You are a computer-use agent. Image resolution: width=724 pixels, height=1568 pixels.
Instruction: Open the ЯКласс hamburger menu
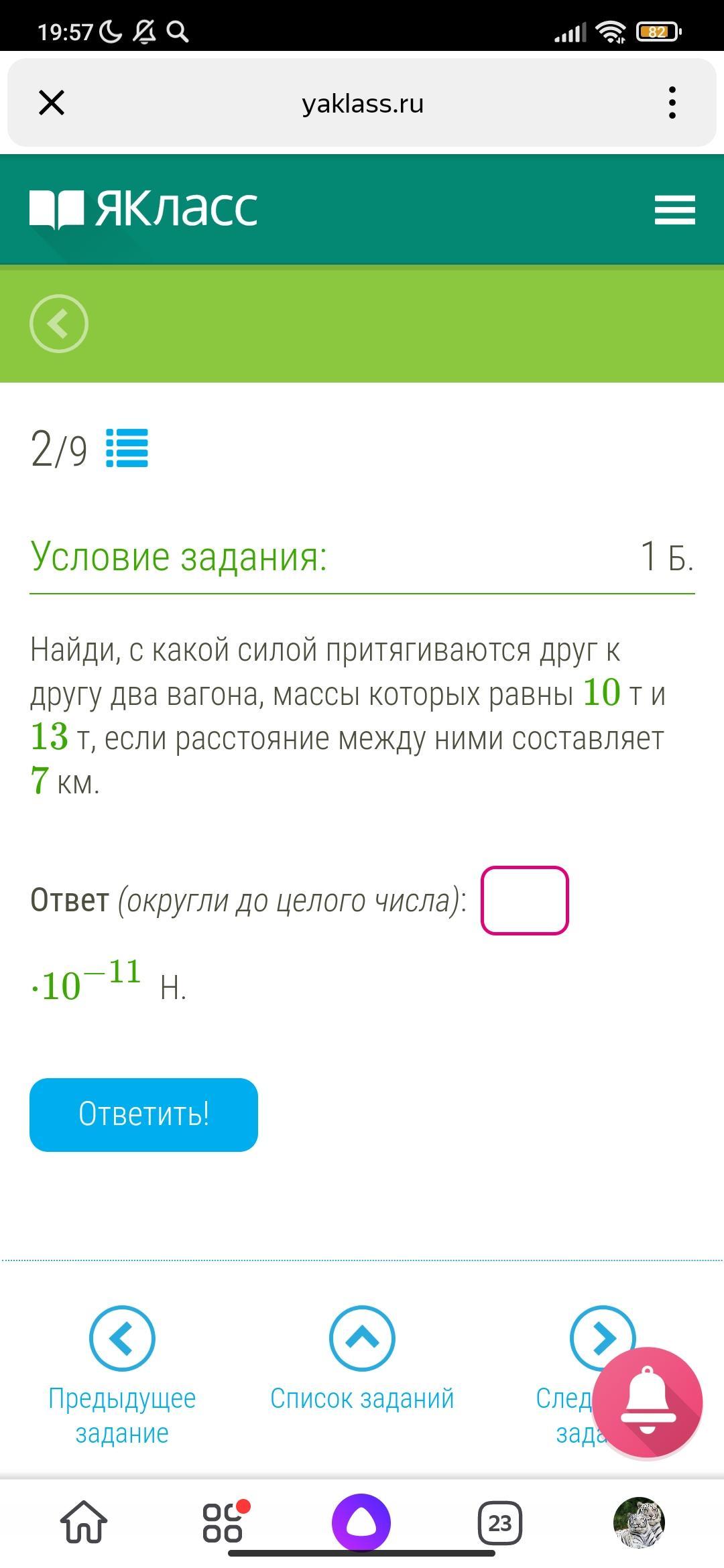[x=675, y=210]
